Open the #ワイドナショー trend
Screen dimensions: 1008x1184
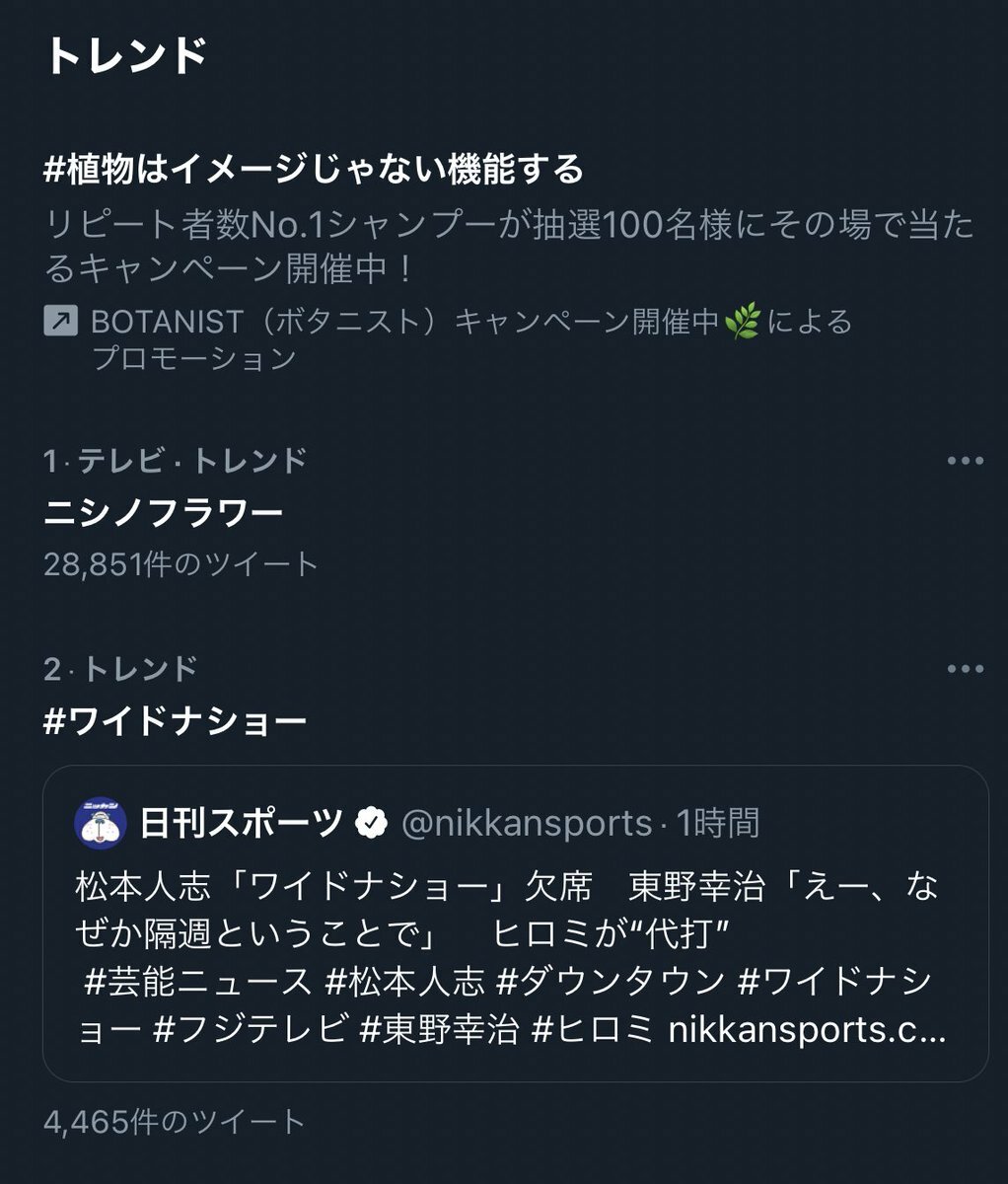point(176,721)
